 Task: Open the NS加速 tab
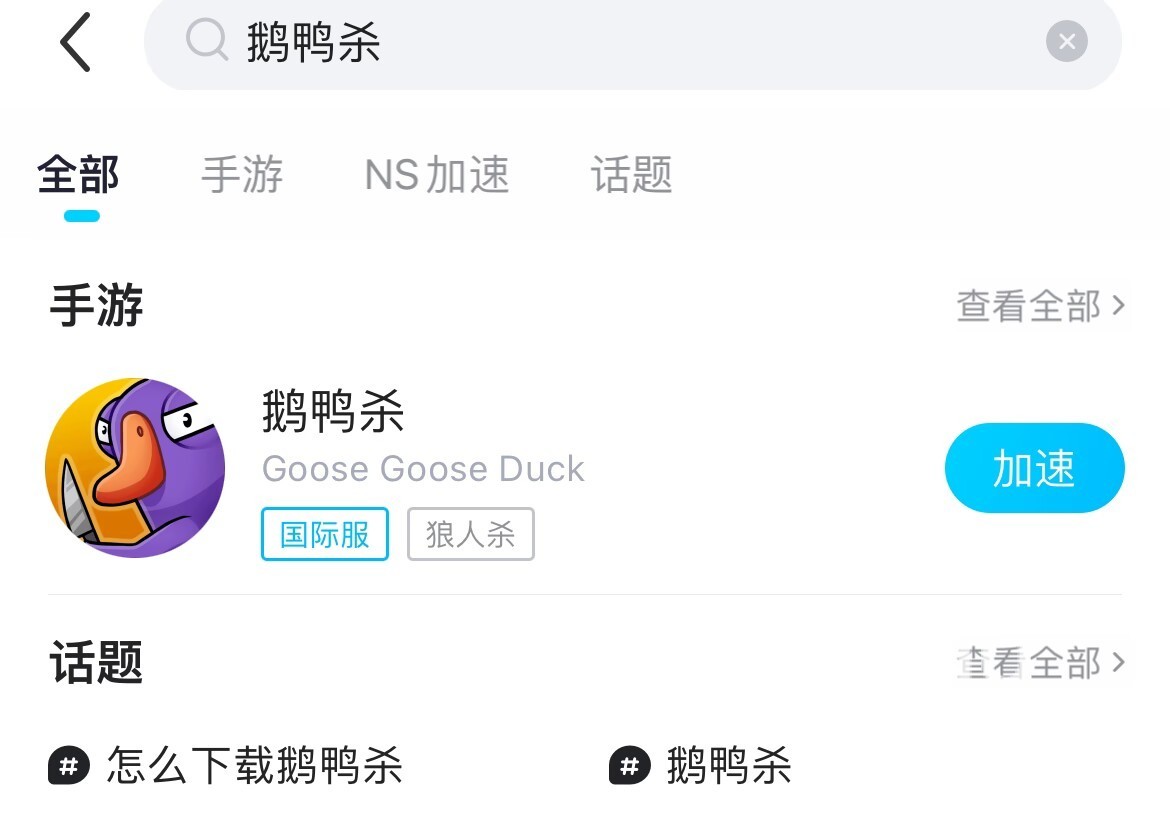pyautogui.click(x=437, y=176)
